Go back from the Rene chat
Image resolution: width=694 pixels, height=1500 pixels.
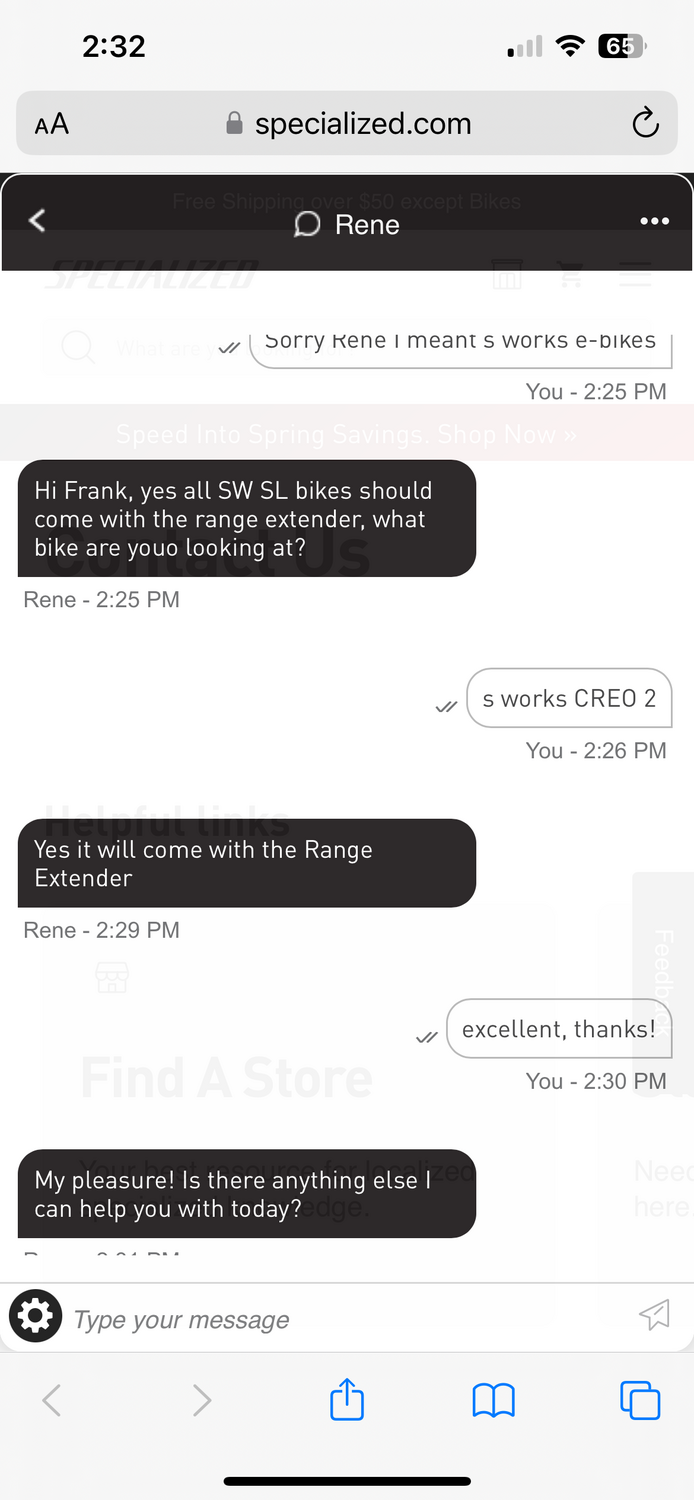point(37,221)
